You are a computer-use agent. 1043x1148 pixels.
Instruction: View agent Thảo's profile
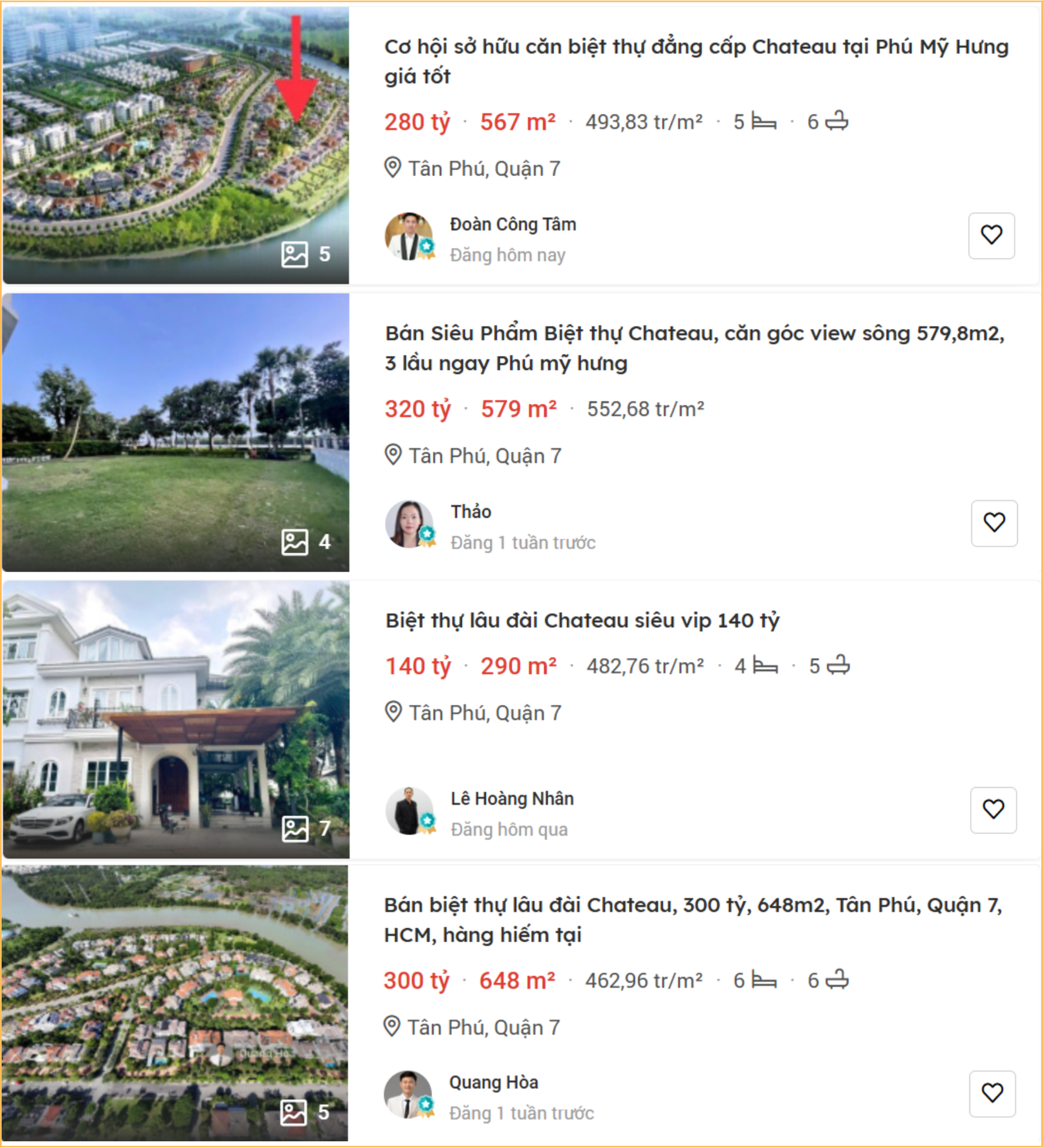[471, 512]
